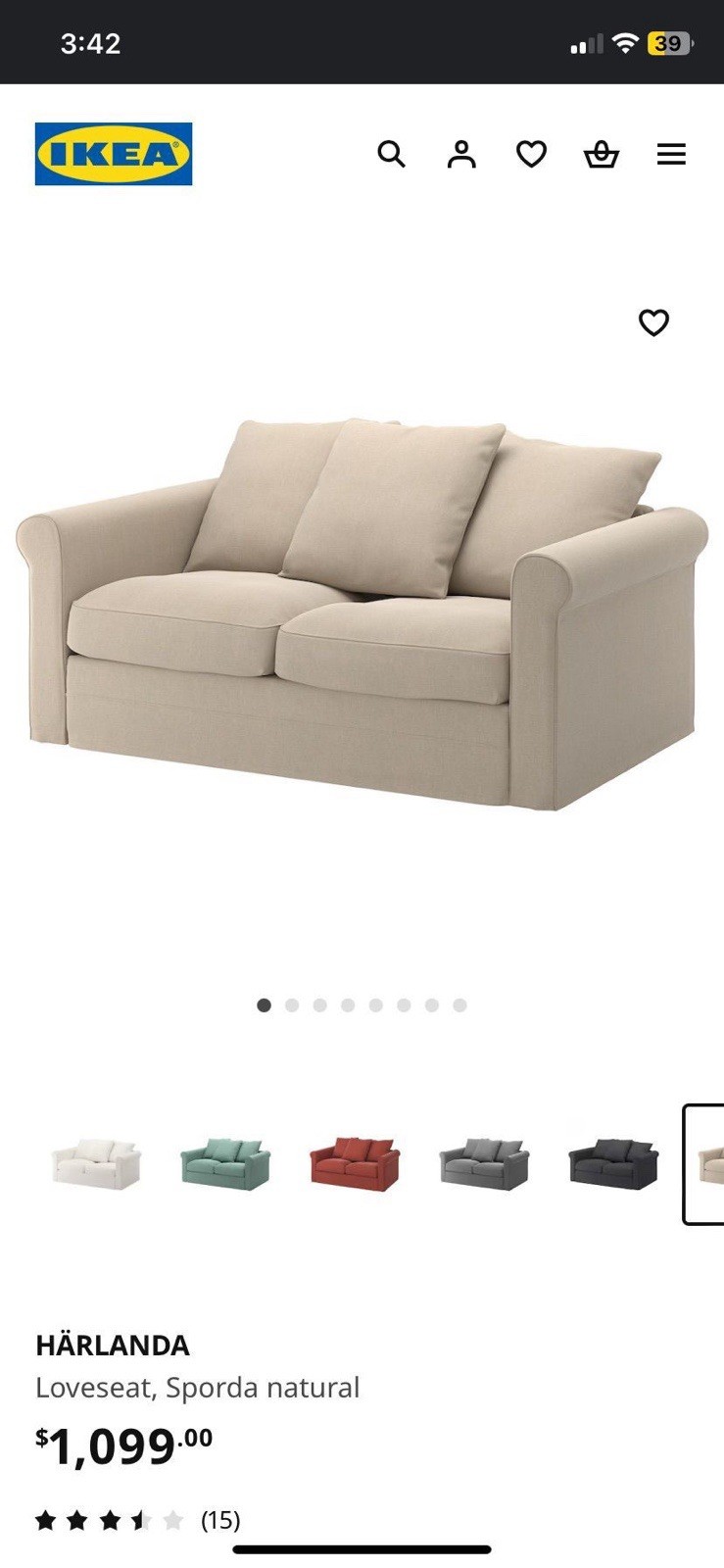Select the white loveseat color variant
The image size is (724, 1568).
(96, 1164)
